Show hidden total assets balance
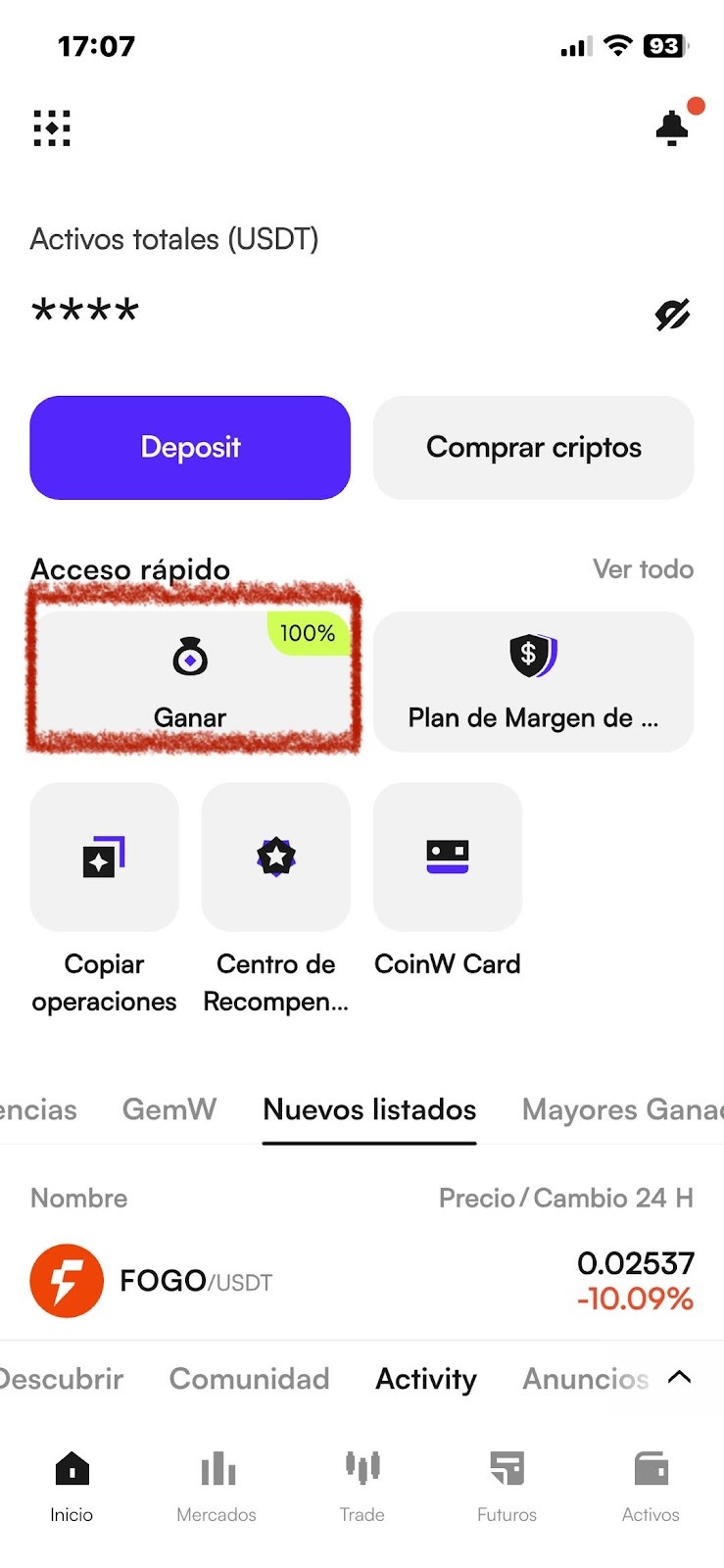The image size is (724, 1568). pos(672,315)
